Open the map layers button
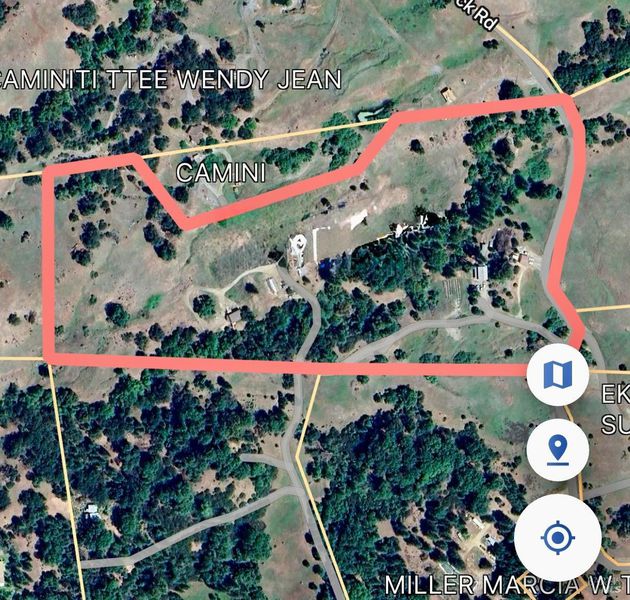This screenshot has height=600, width=630. [x=557, y=375]
